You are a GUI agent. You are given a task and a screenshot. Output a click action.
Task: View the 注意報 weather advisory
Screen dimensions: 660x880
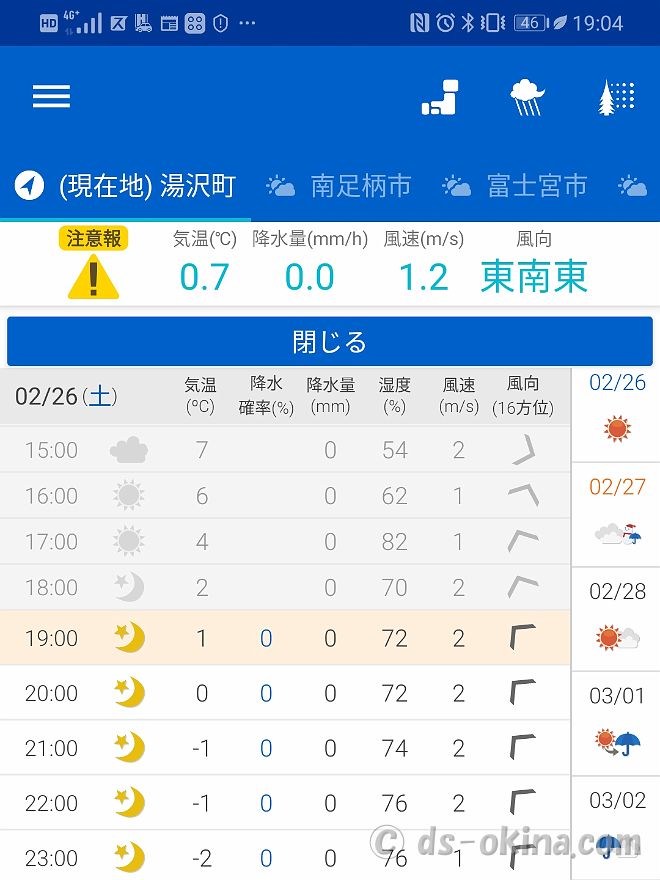tap(93, 263)
